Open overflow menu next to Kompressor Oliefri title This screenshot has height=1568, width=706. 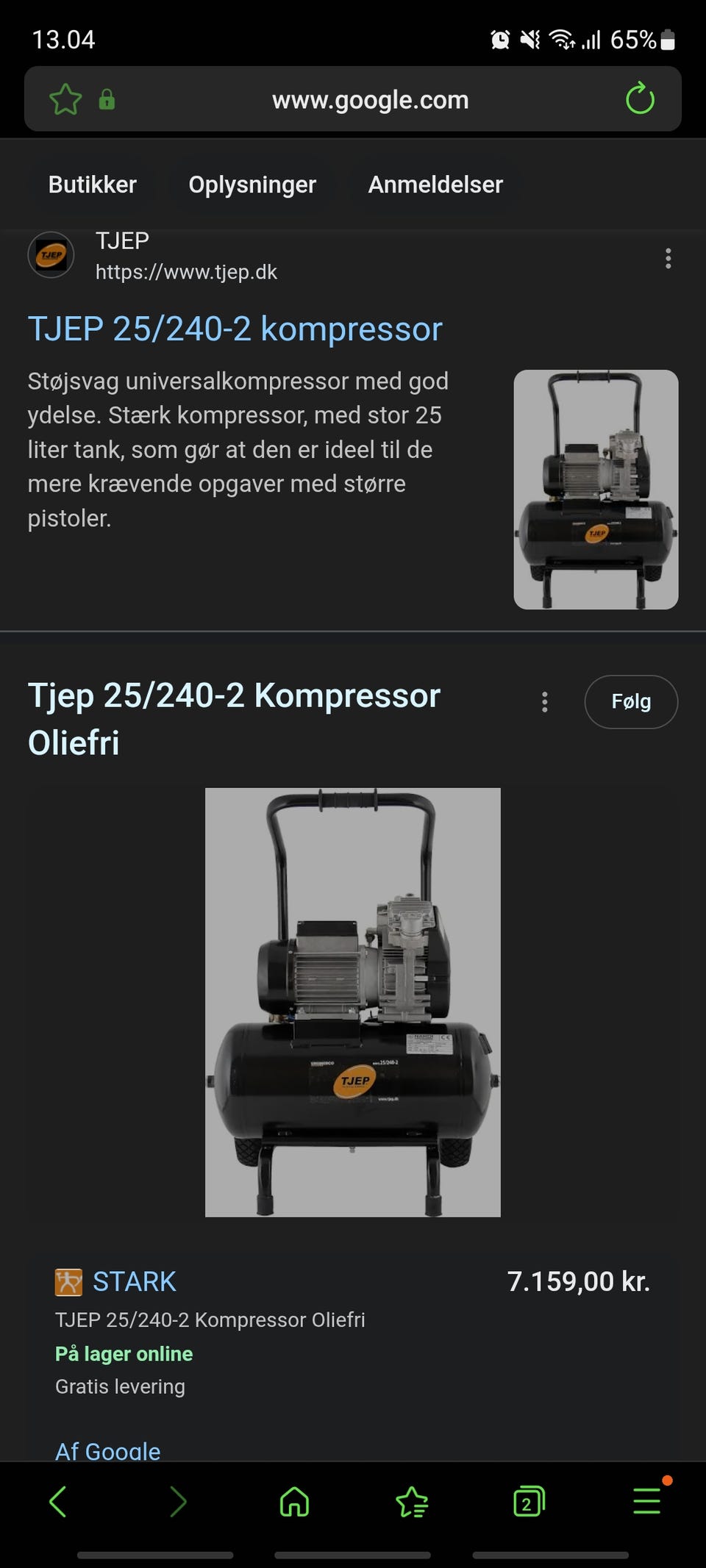click(544, 704)
